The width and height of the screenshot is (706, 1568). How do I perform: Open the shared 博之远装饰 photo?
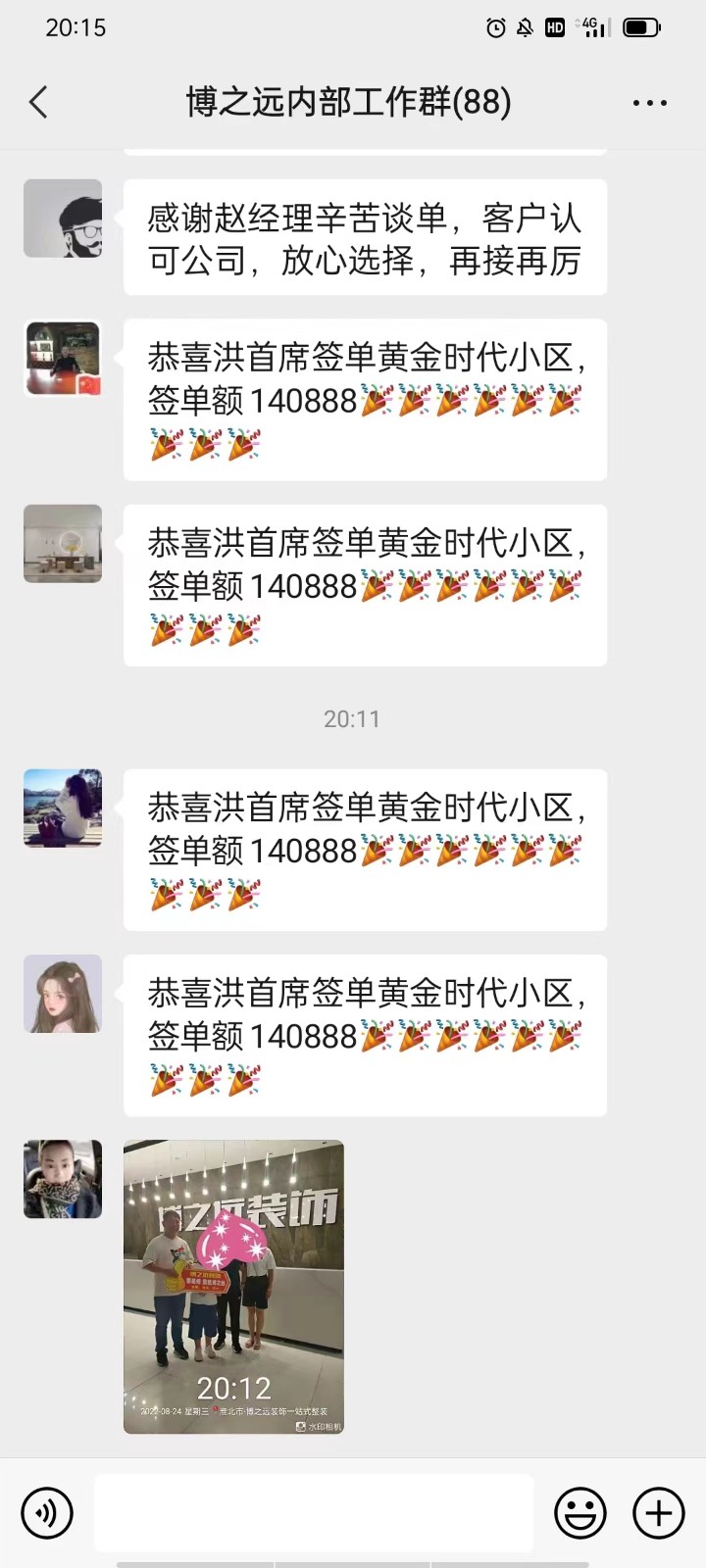coord(233,1286)
